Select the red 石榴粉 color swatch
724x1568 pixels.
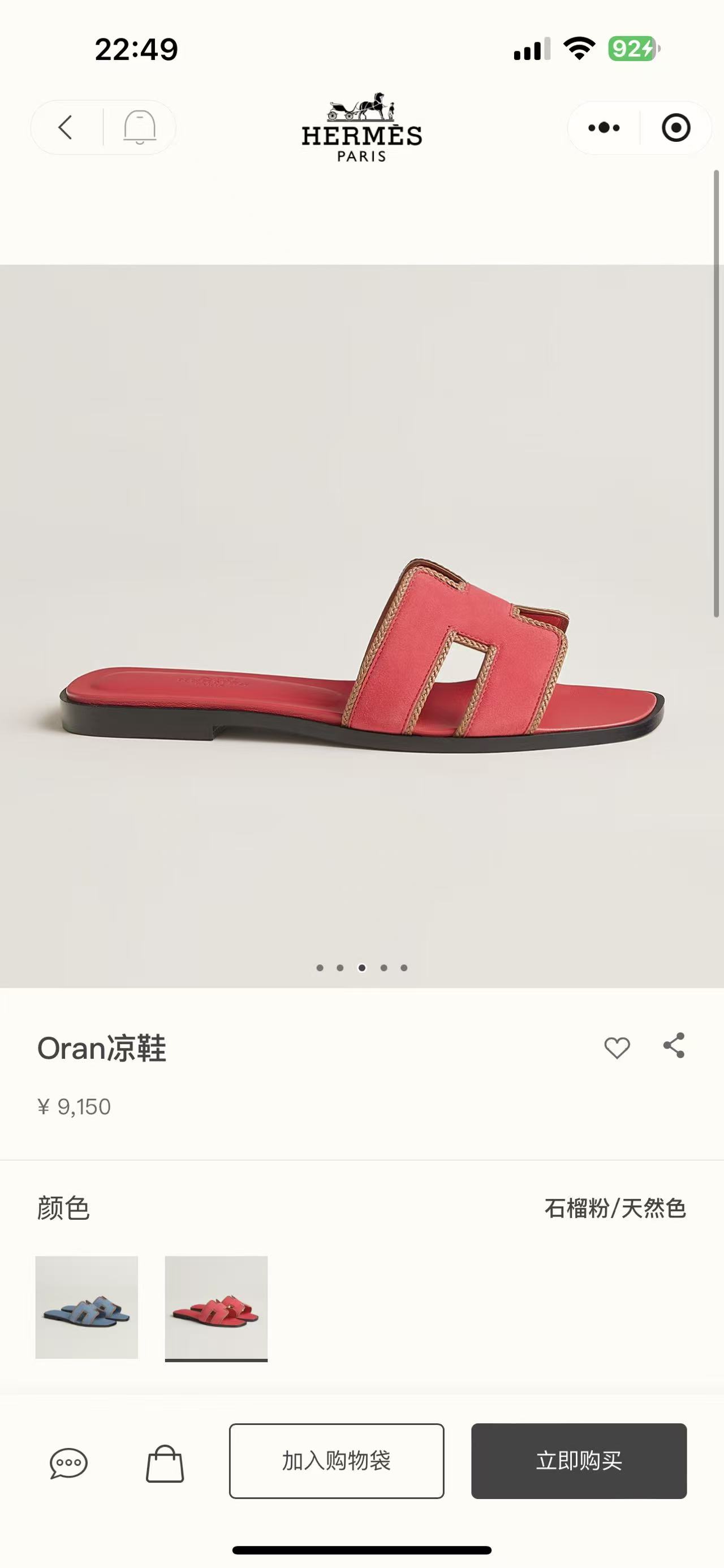[216, 1307]
